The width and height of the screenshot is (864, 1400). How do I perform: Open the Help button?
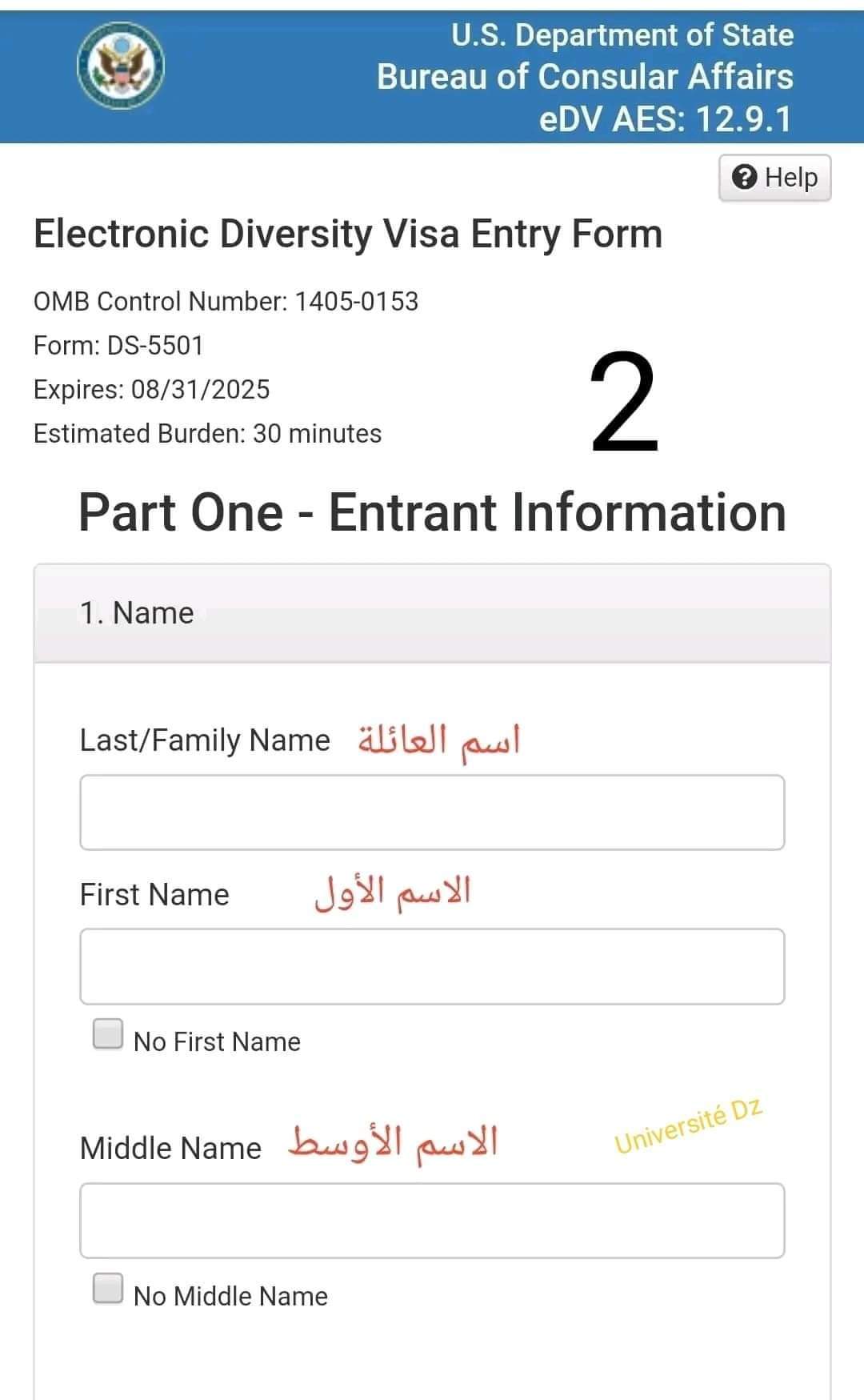pos(774,178)
